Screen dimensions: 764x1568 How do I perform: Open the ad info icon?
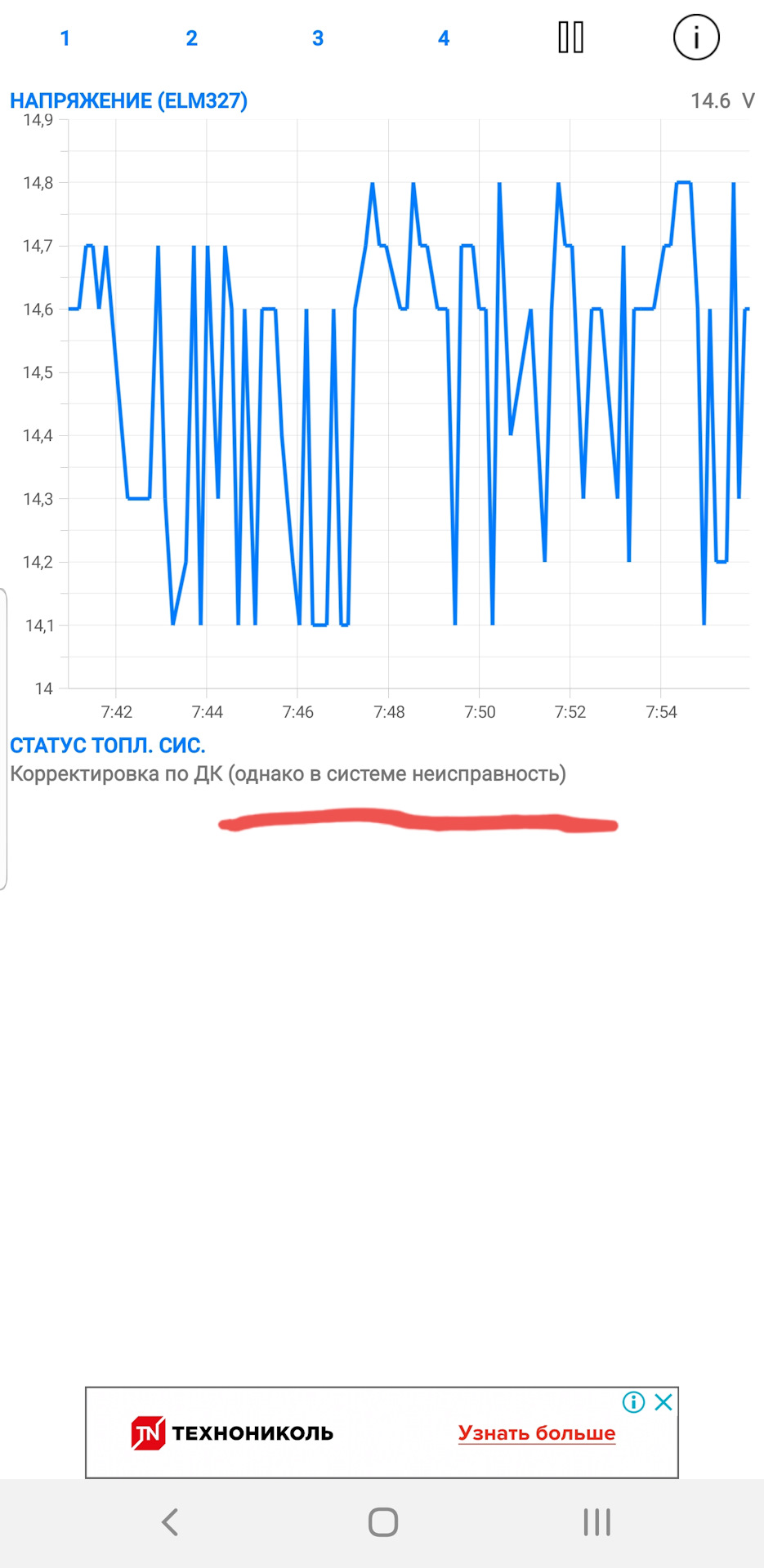pyautogui.click(x=633, y=1402)
